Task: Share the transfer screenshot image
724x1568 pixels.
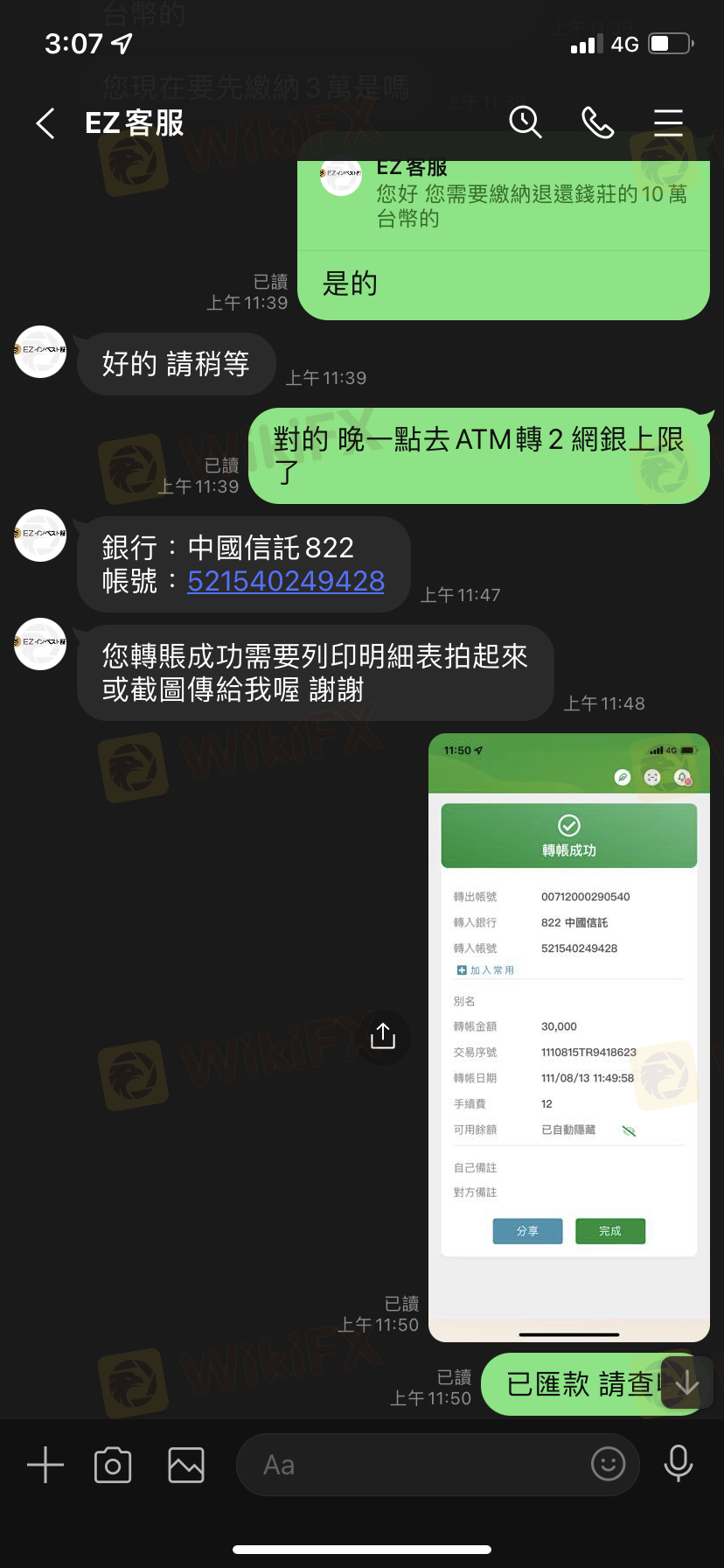Action: (383, 1036)
